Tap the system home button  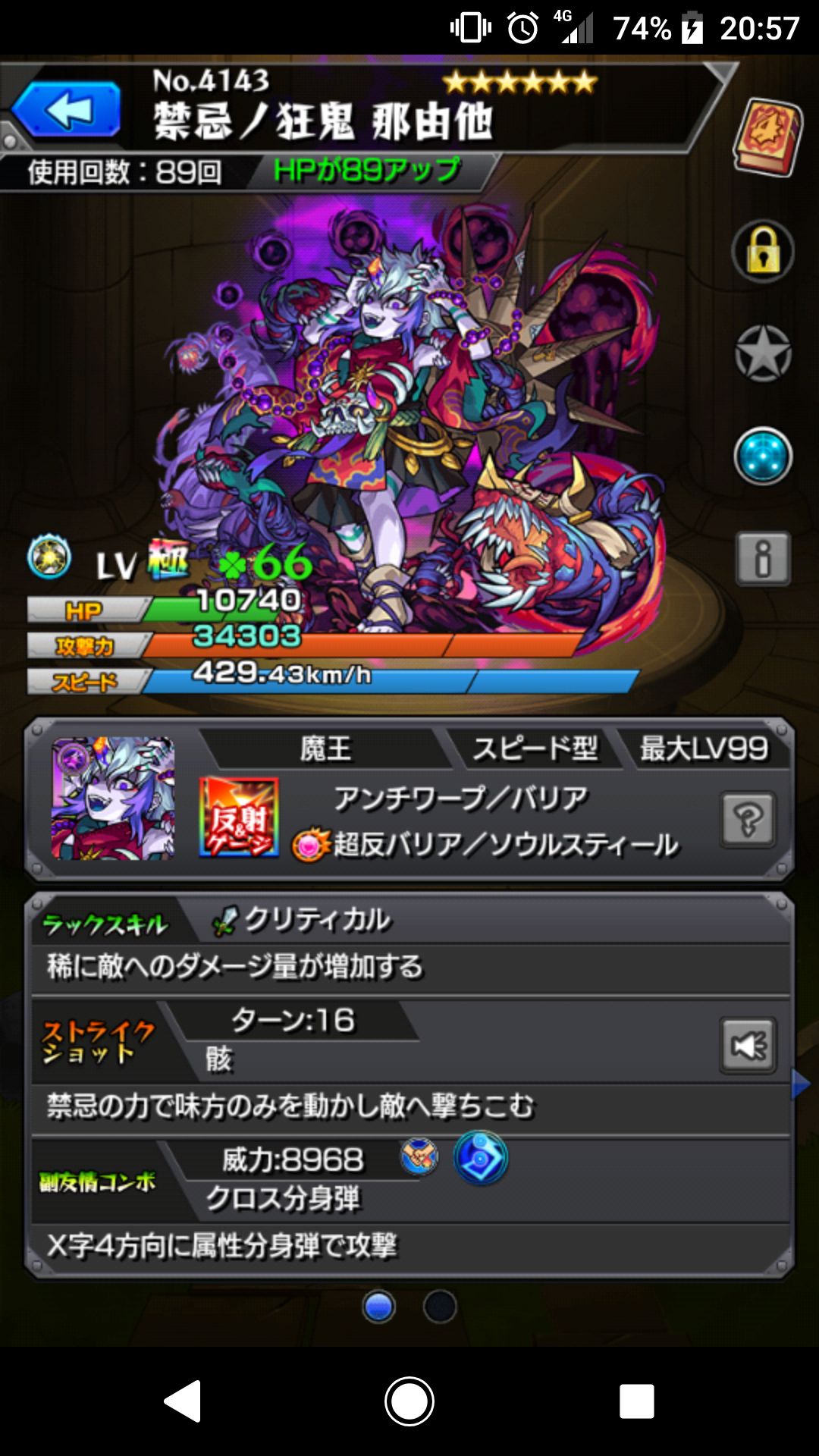(409, 1401)
